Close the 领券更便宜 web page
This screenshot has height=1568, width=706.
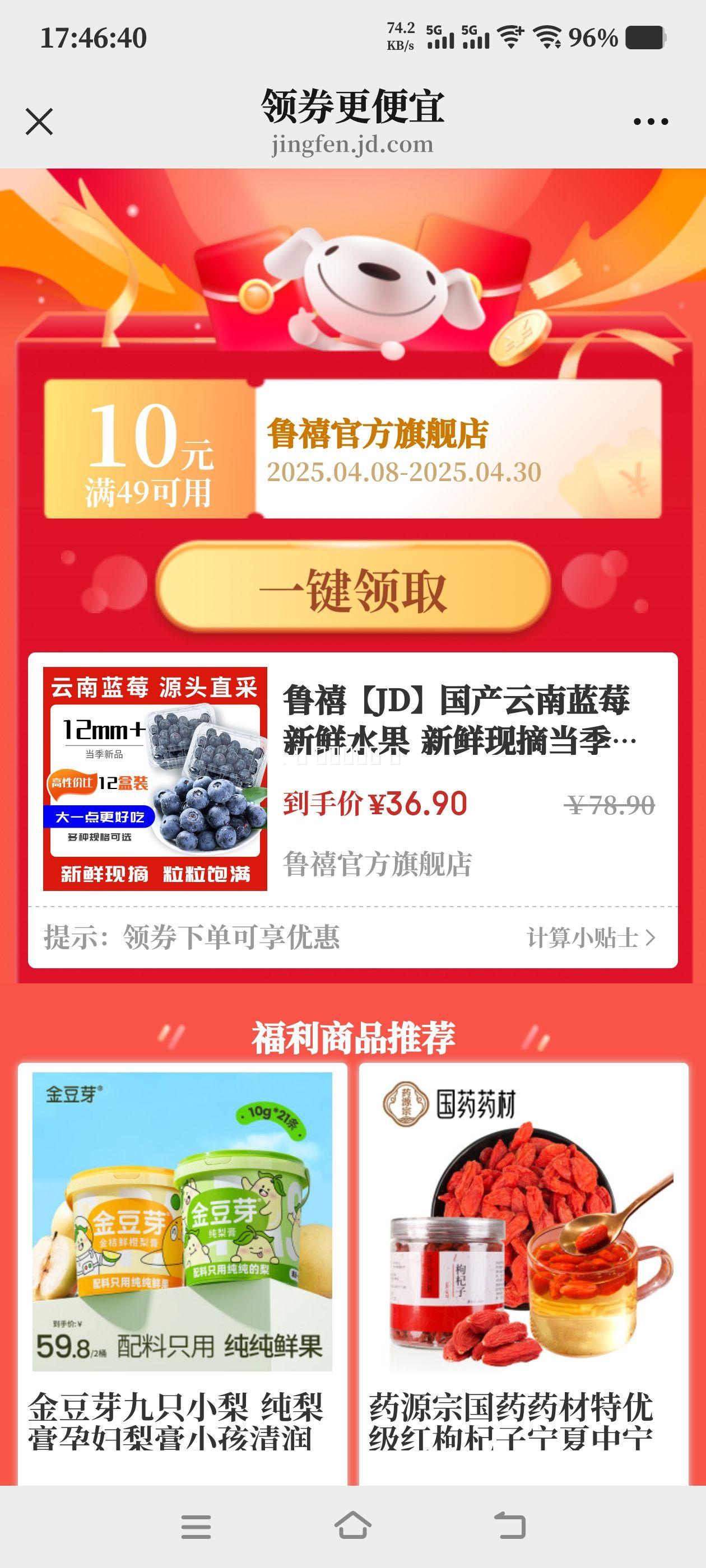[x=39, y=121]
